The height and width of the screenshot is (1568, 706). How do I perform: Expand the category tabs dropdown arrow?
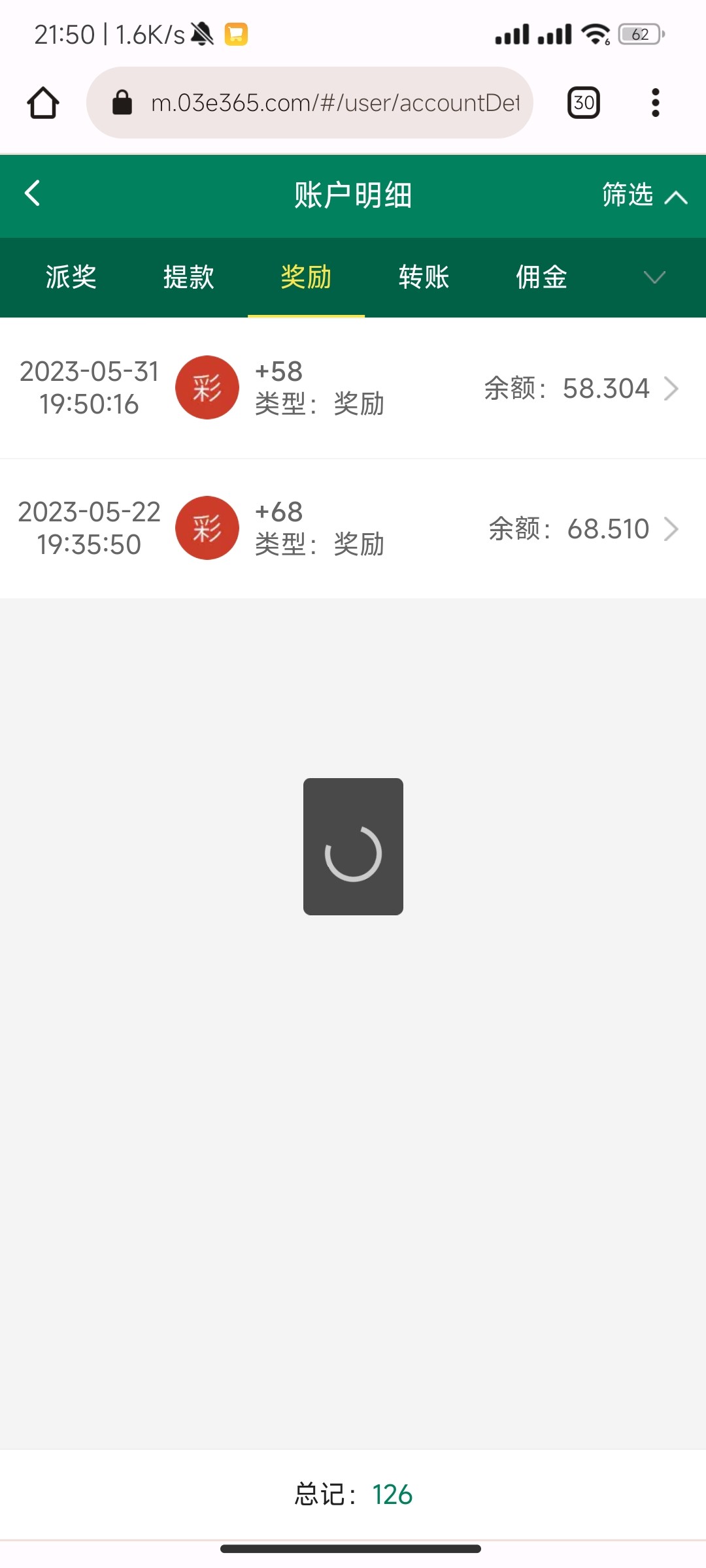(654, 277)
